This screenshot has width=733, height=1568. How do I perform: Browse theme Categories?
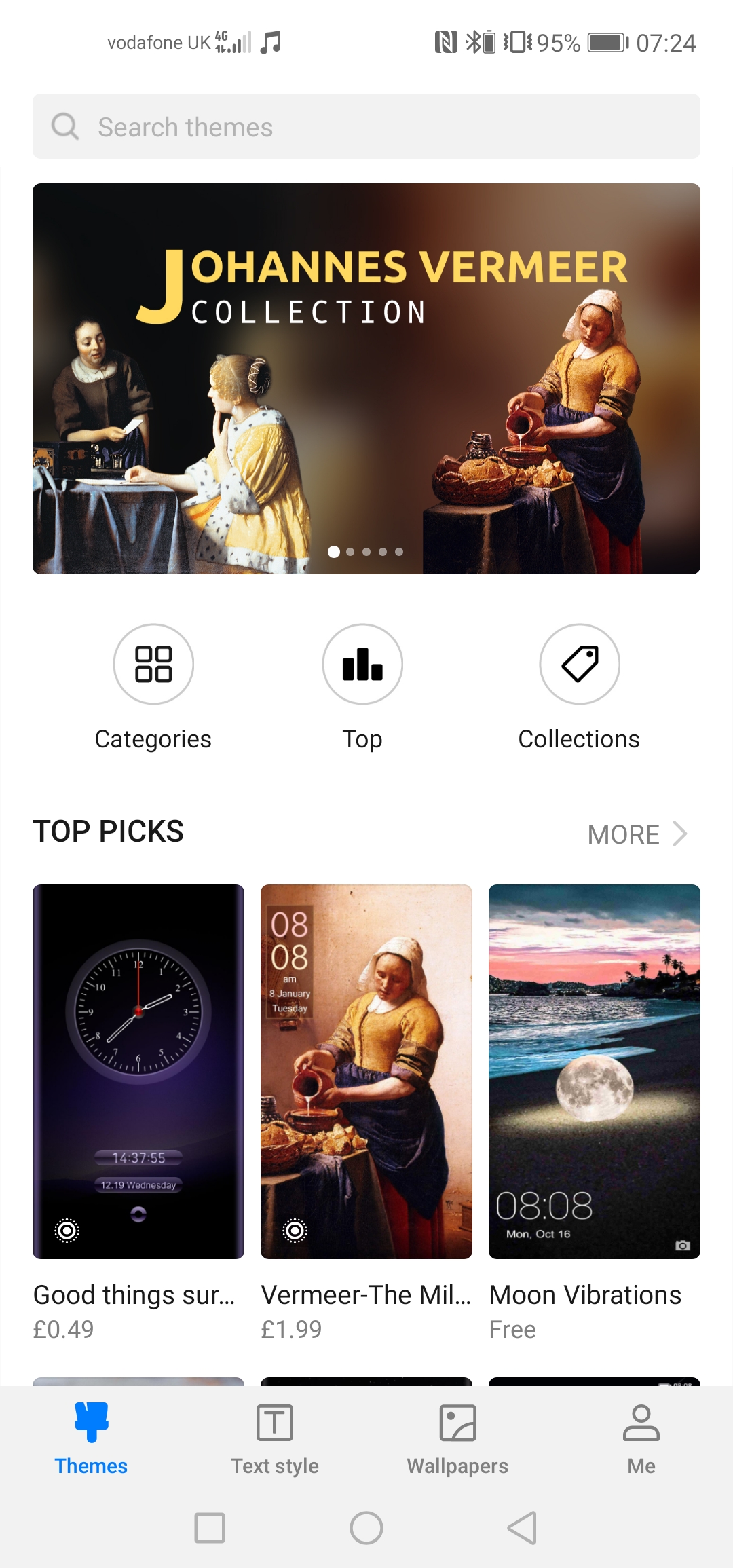pyautogui.click(x=153, y=687)
